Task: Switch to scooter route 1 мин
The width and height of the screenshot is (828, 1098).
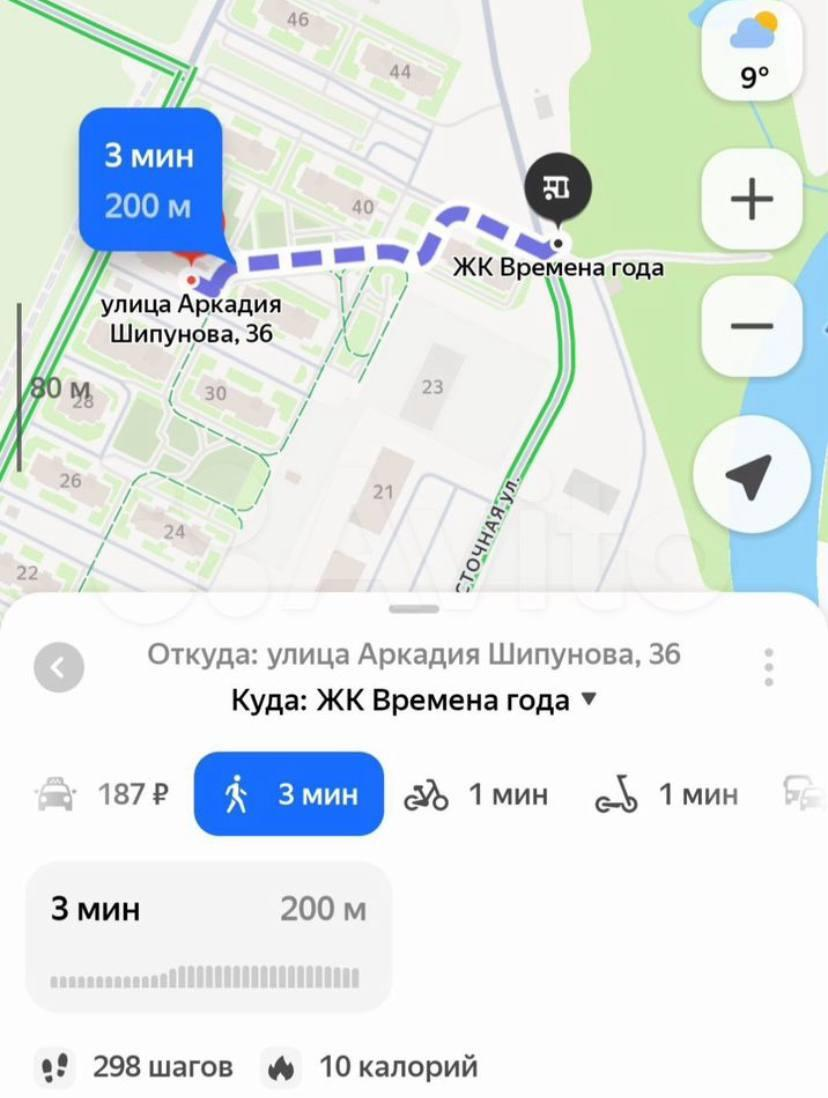Action: pyautogui.click(x=666, y=795)
